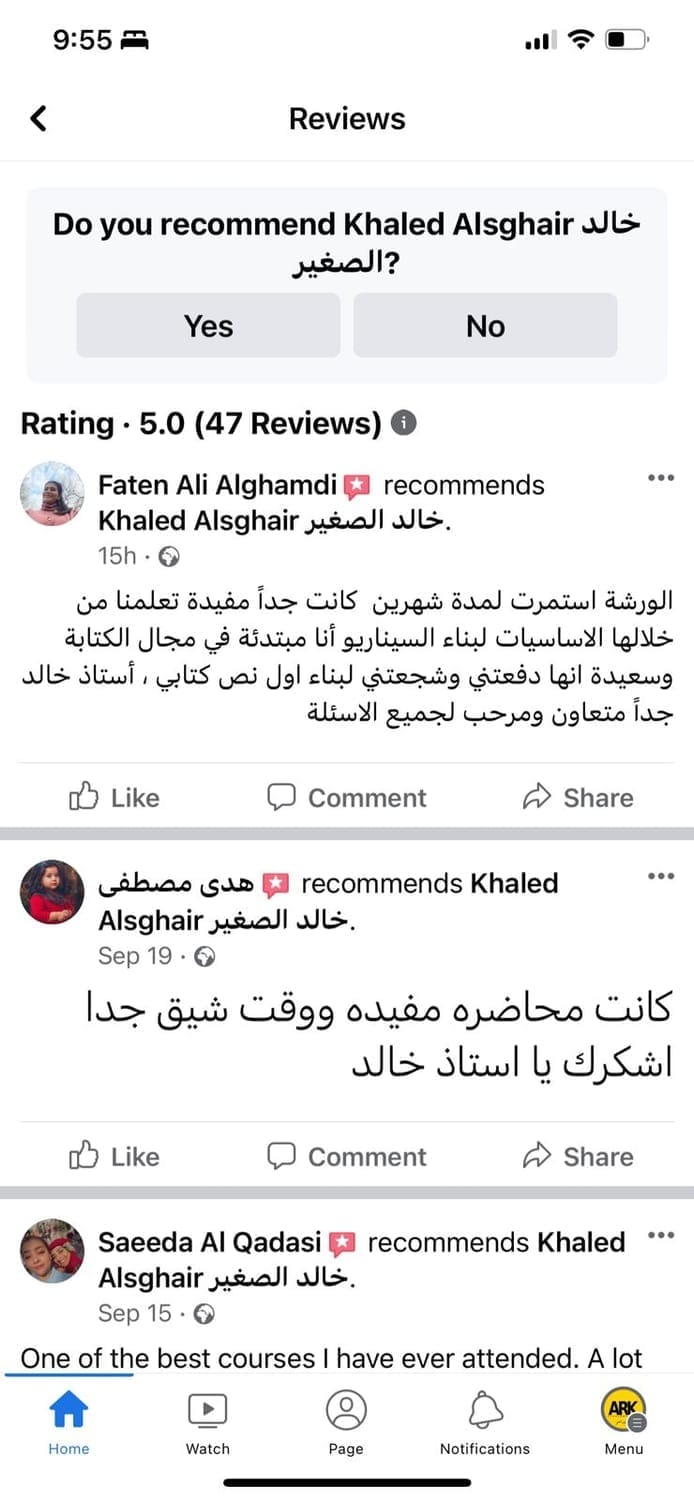Open options menu on هدى مصطفى's review
694x1500 pixels.
(x=660, y=876)
